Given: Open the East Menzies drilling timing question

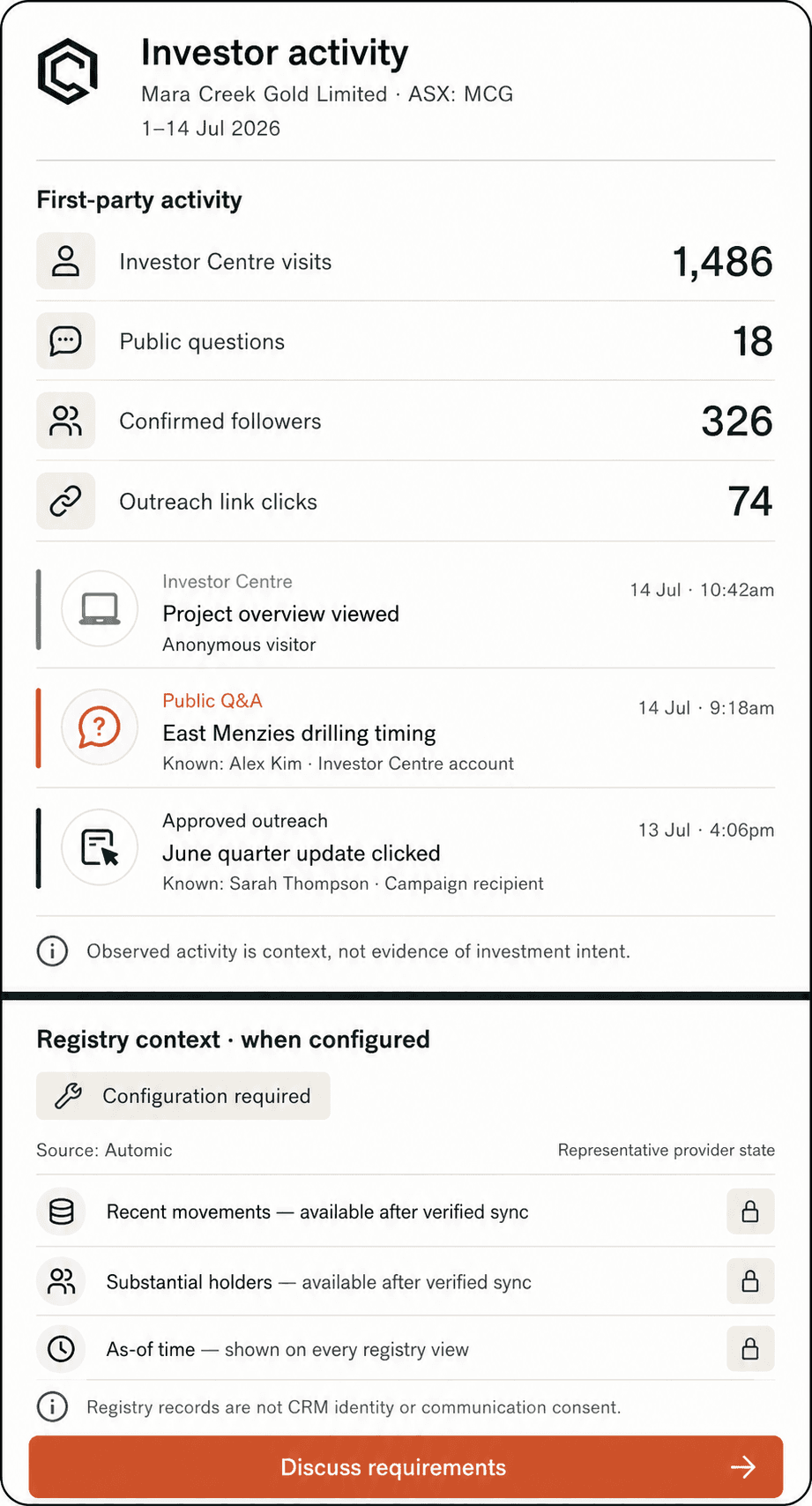Looking at the screenshot, I should (406, 728).
